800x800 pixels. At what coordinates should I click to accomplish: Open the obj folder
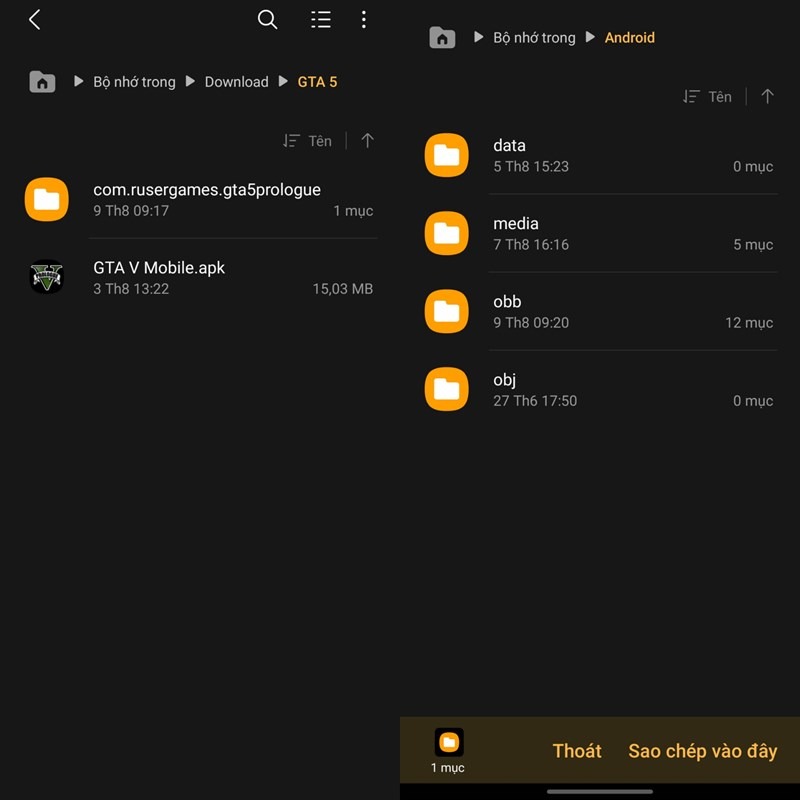505,389
